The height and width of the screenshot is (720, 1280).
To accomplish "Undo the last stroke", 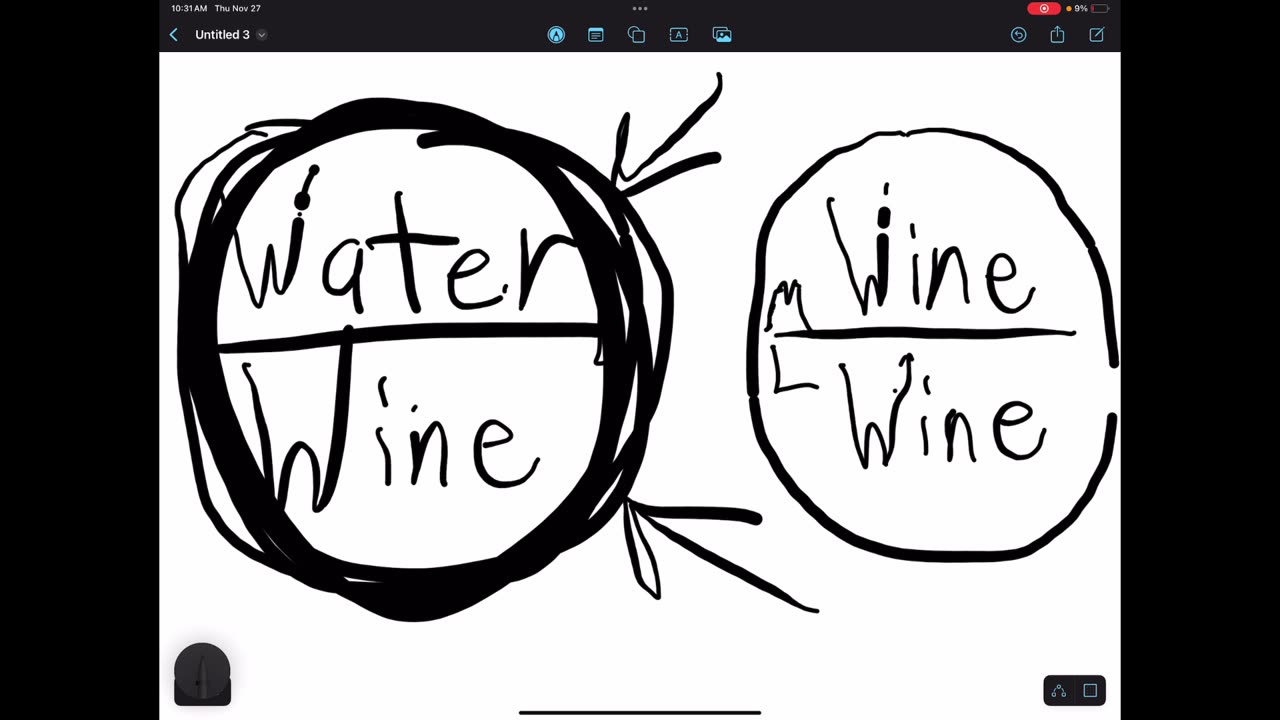I will (1018, 35).
